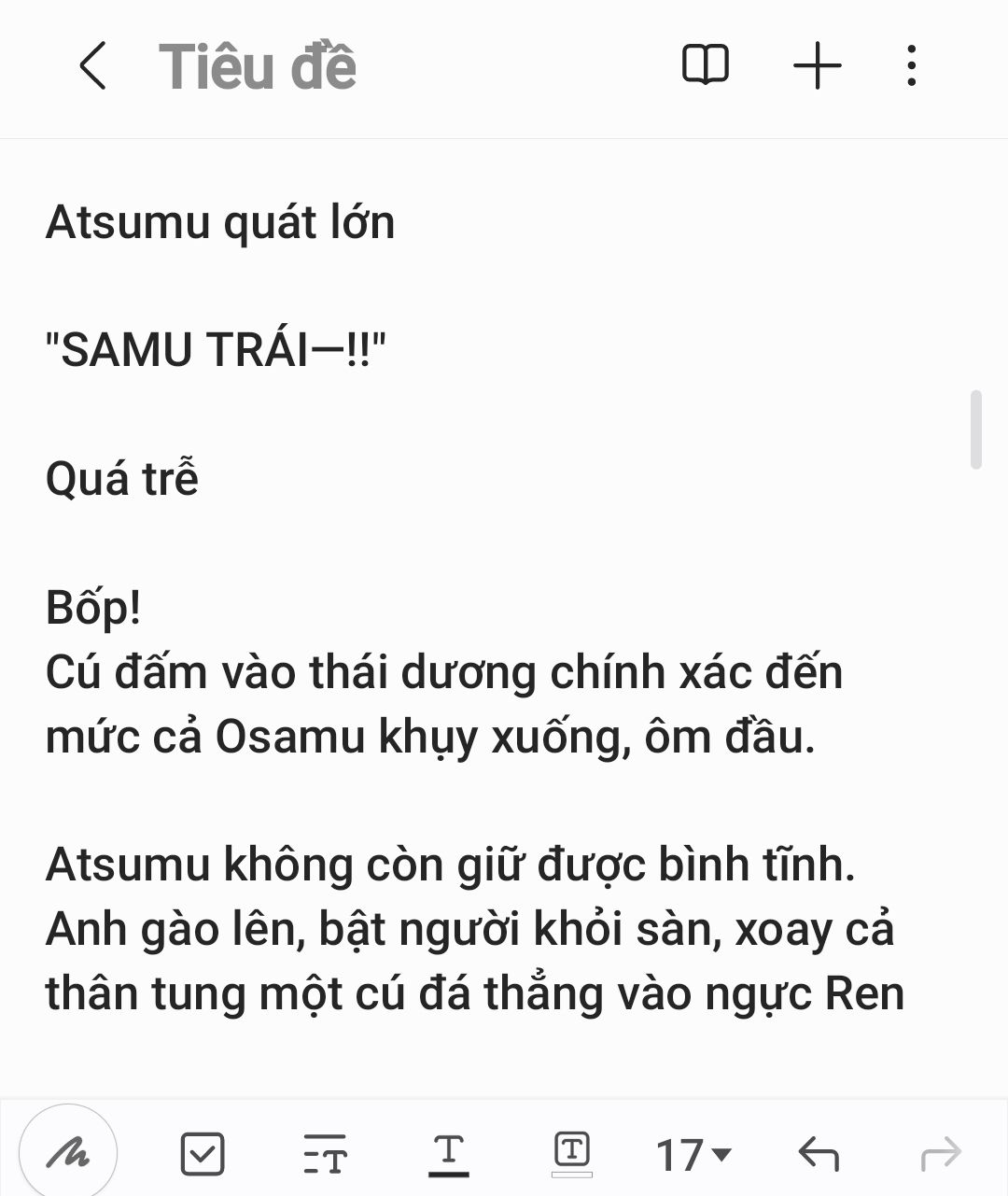This screenshot has height=1196, width=1008.
Task: Open text background color tool
Action: point(571,1152)
